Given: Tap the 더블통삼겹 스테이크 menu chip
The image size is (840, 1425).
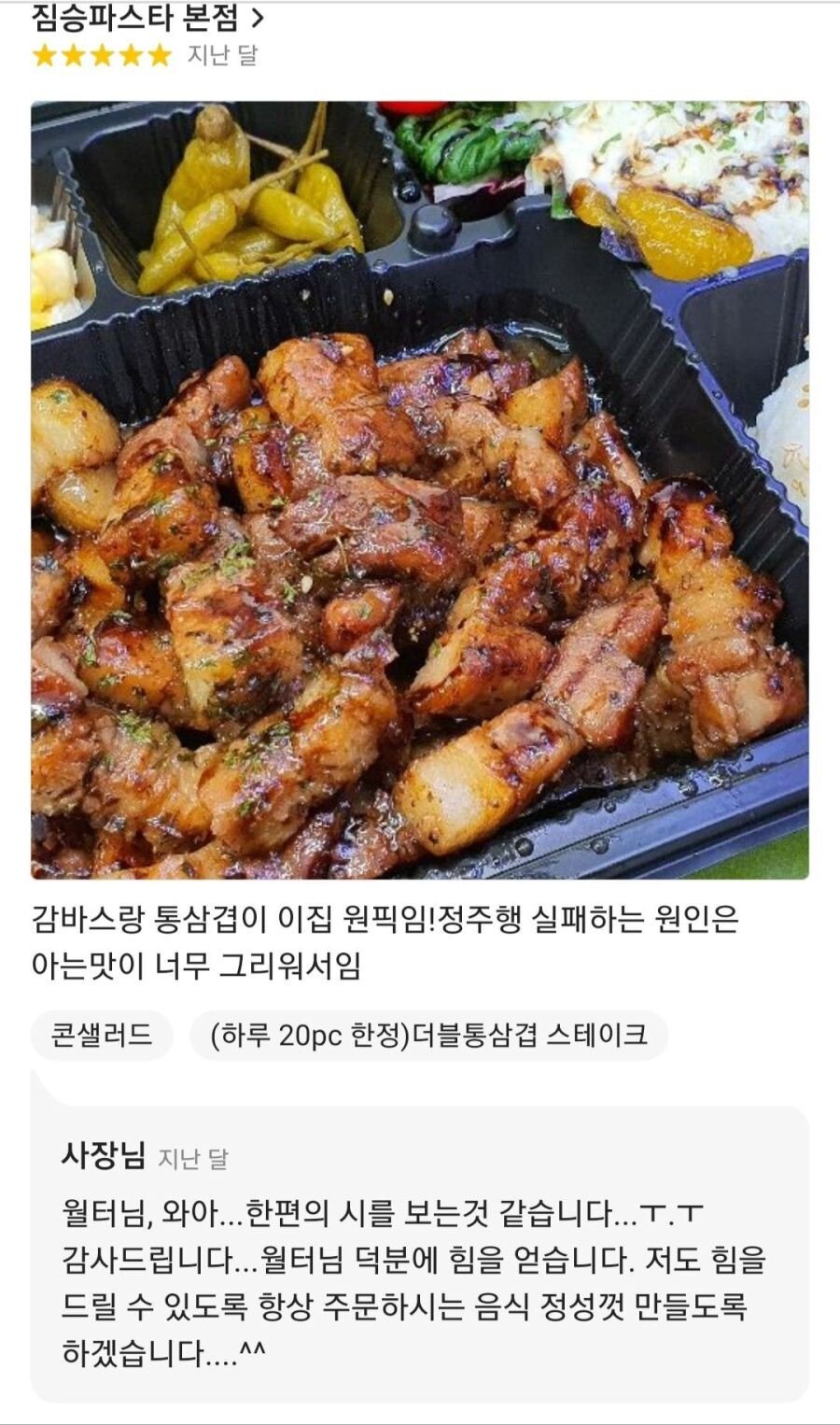Looking at the screenshot, I should pos(428,1035).
